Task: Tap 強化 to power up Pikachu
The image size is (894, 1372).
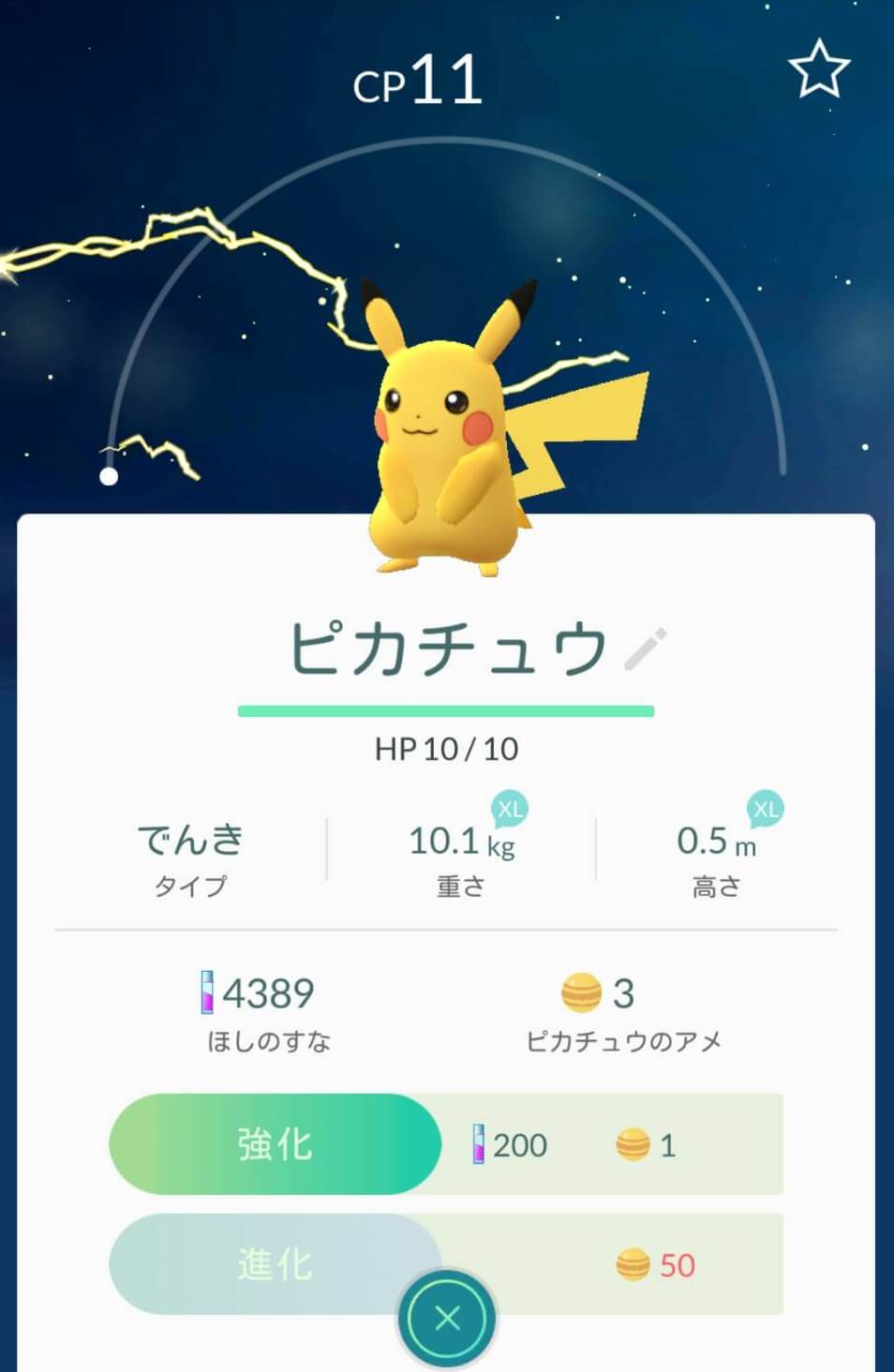Action: (x=275, y=1144)
